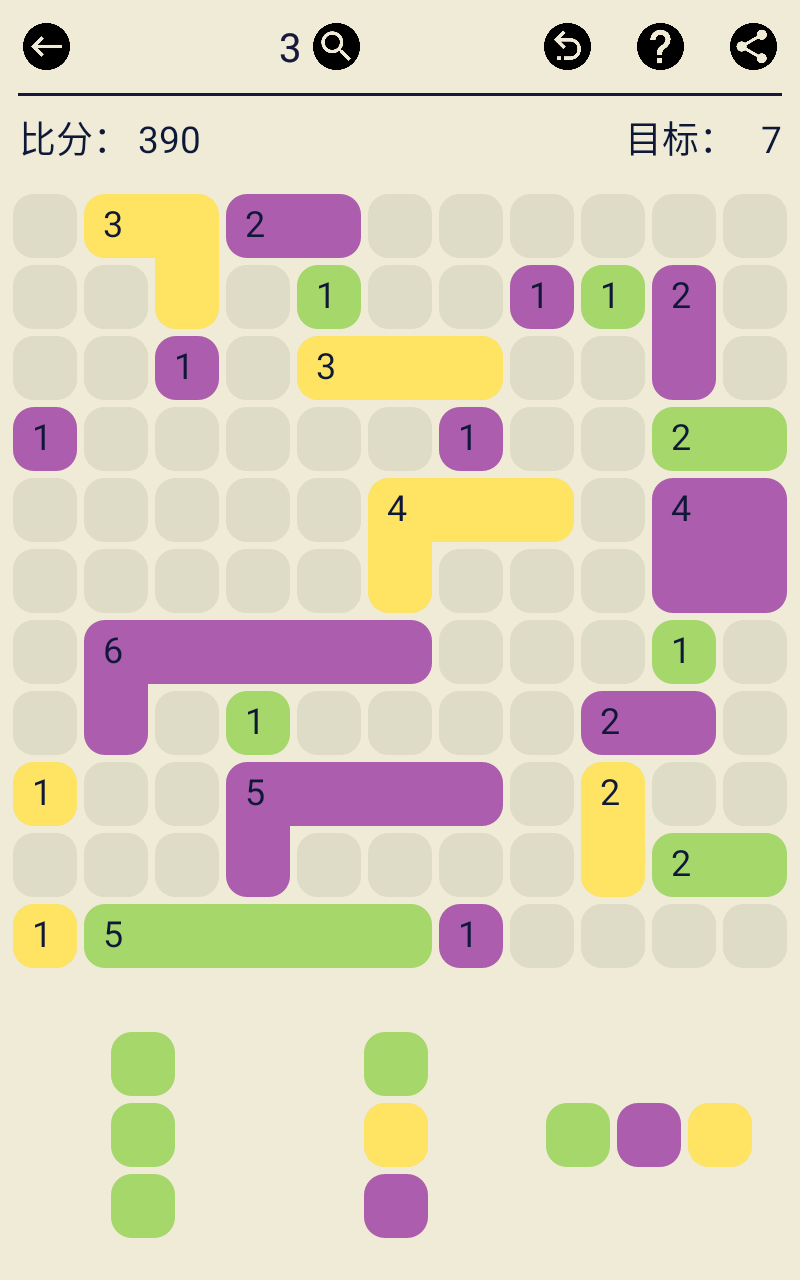800x1280 pixels.
Task: Open the help question mark
Action: (660, 47)
